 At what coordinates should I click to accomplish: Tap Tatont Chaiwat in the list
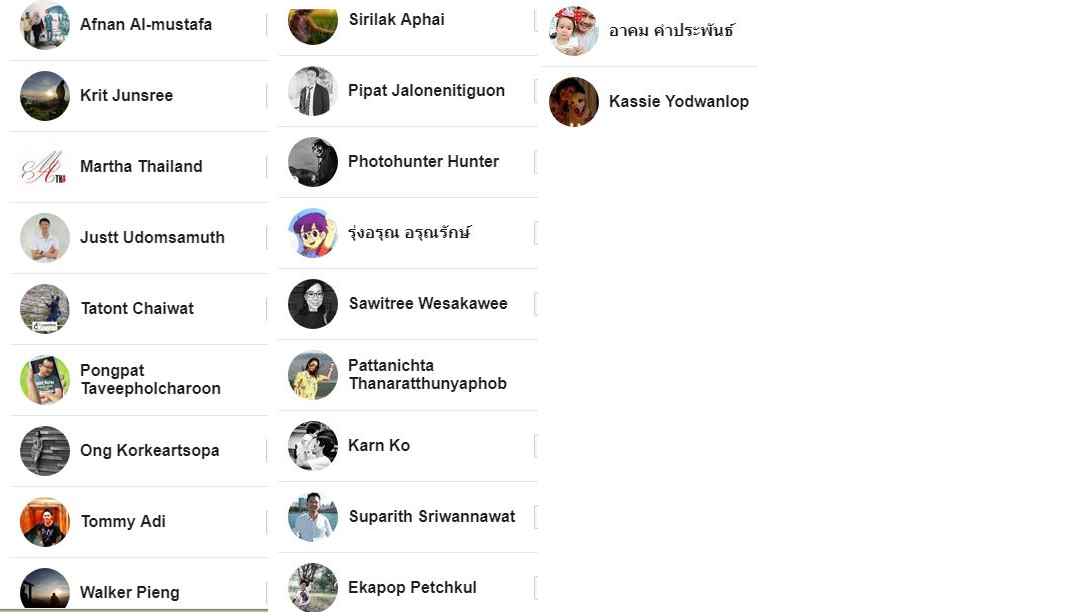(137, 309)
